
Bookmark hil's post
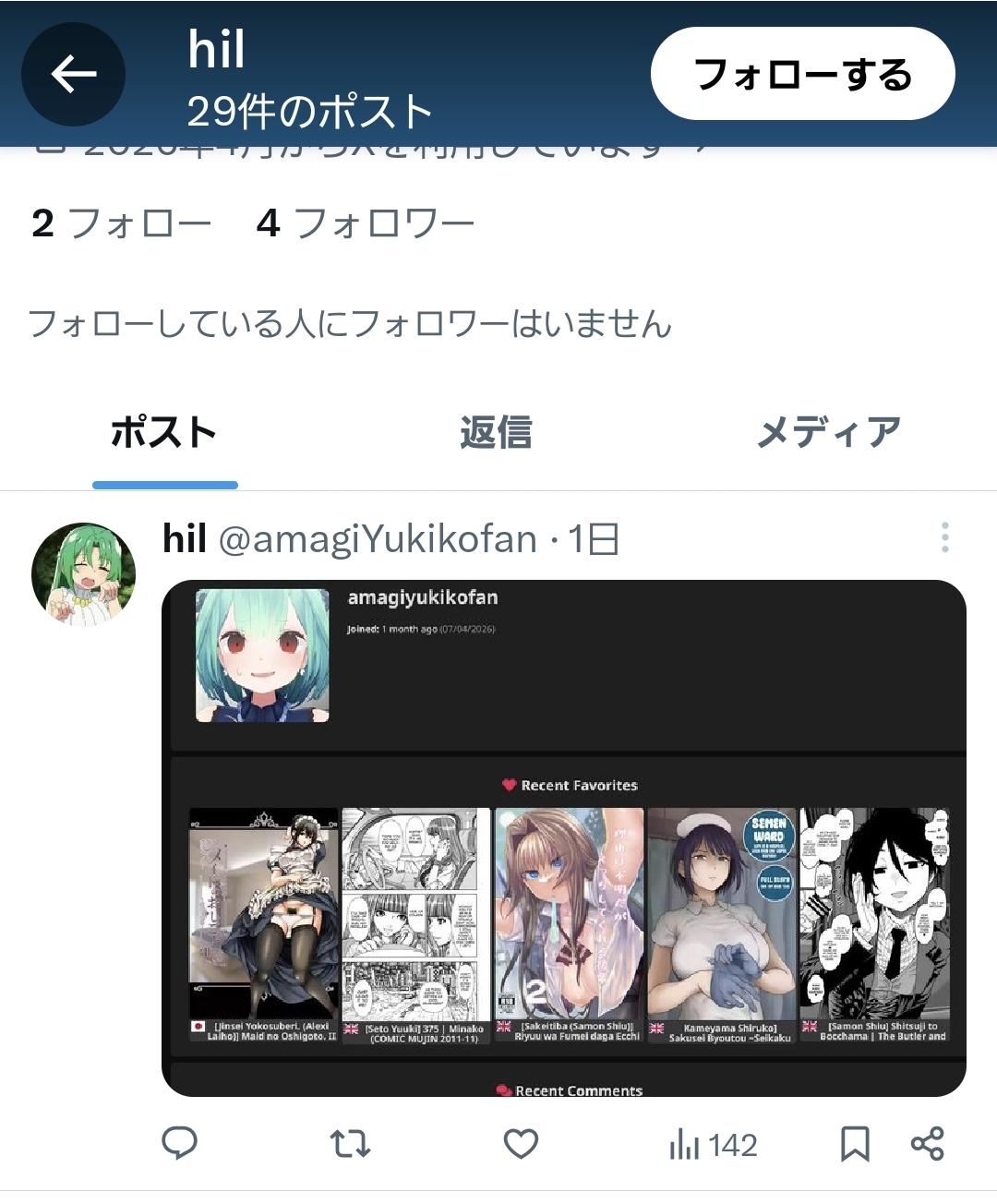855,1144
